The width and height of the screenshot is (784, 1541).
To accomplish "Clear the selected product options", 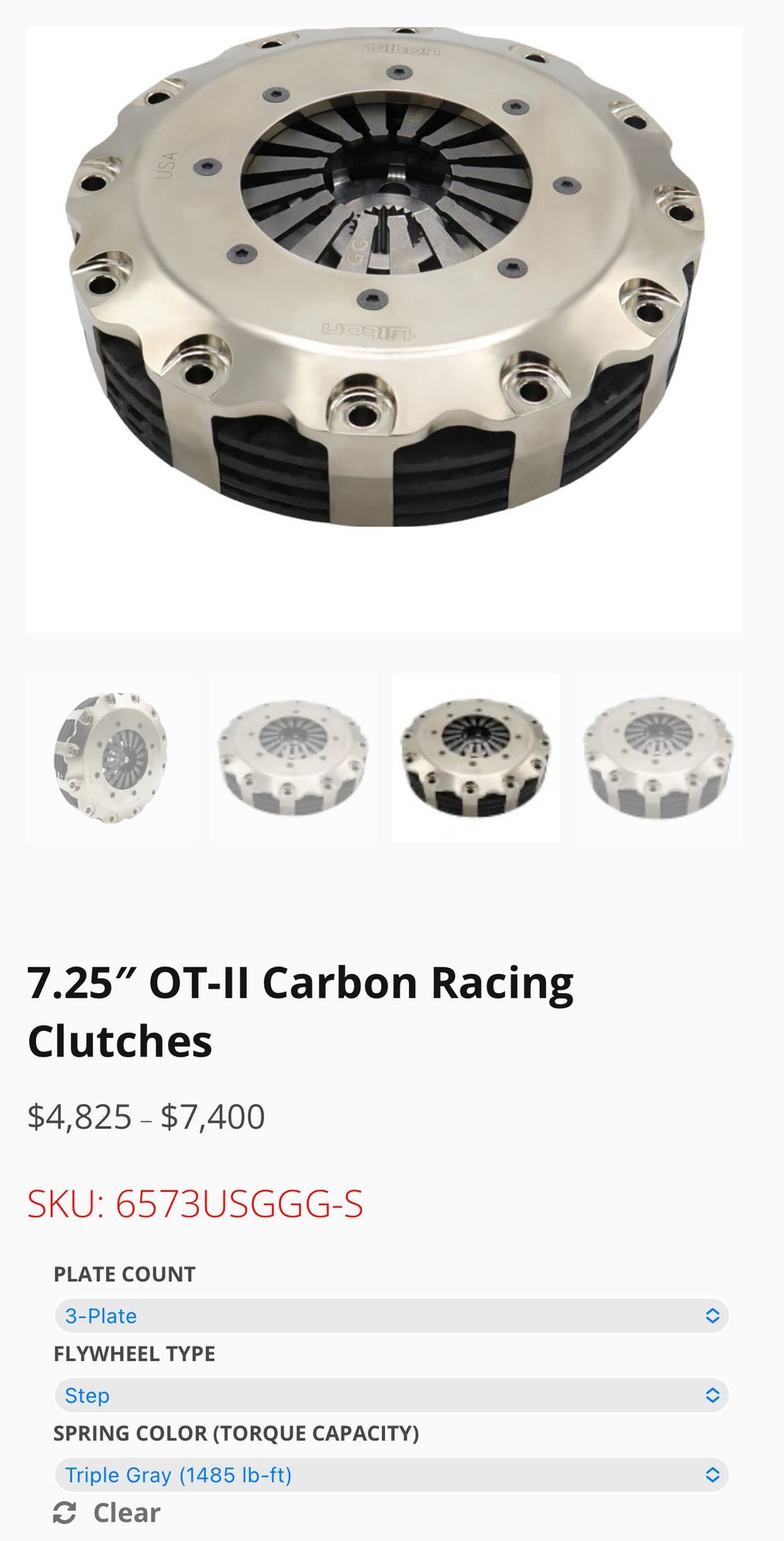I will pyautogui.click(x=108, y=1512).
